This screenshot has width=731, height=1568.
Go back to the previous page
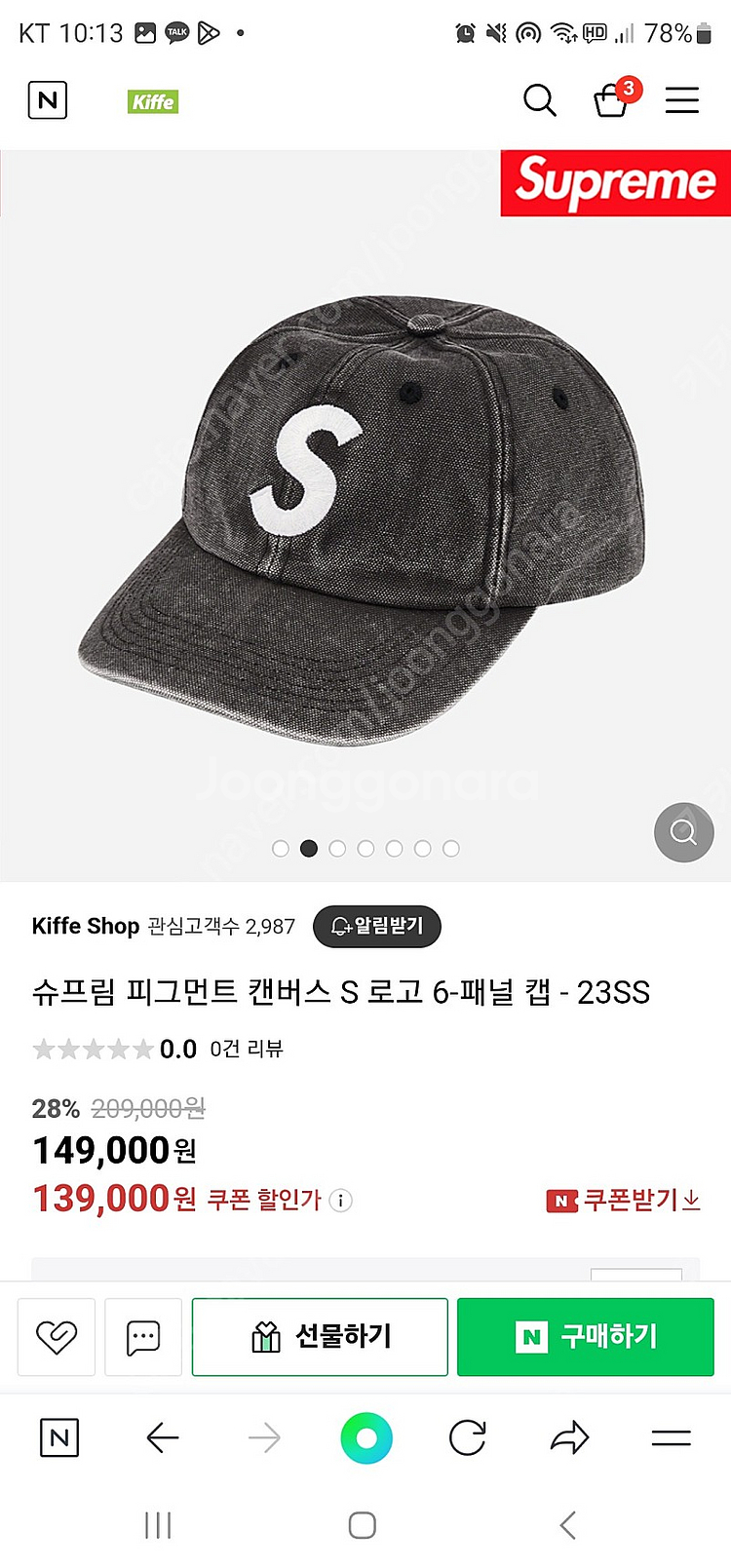162,1437
